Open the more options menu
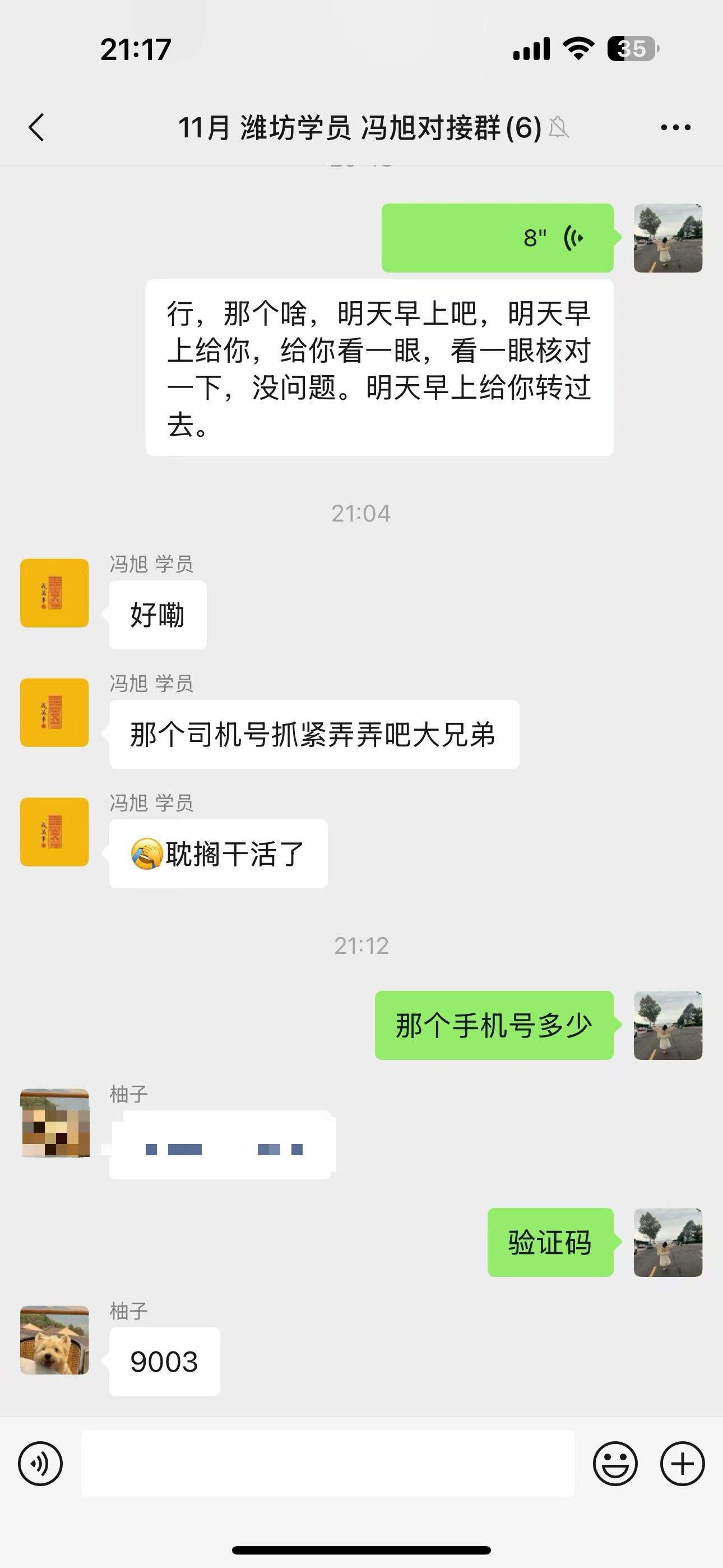The image size is (723, 1568). (x=674, y=127)
